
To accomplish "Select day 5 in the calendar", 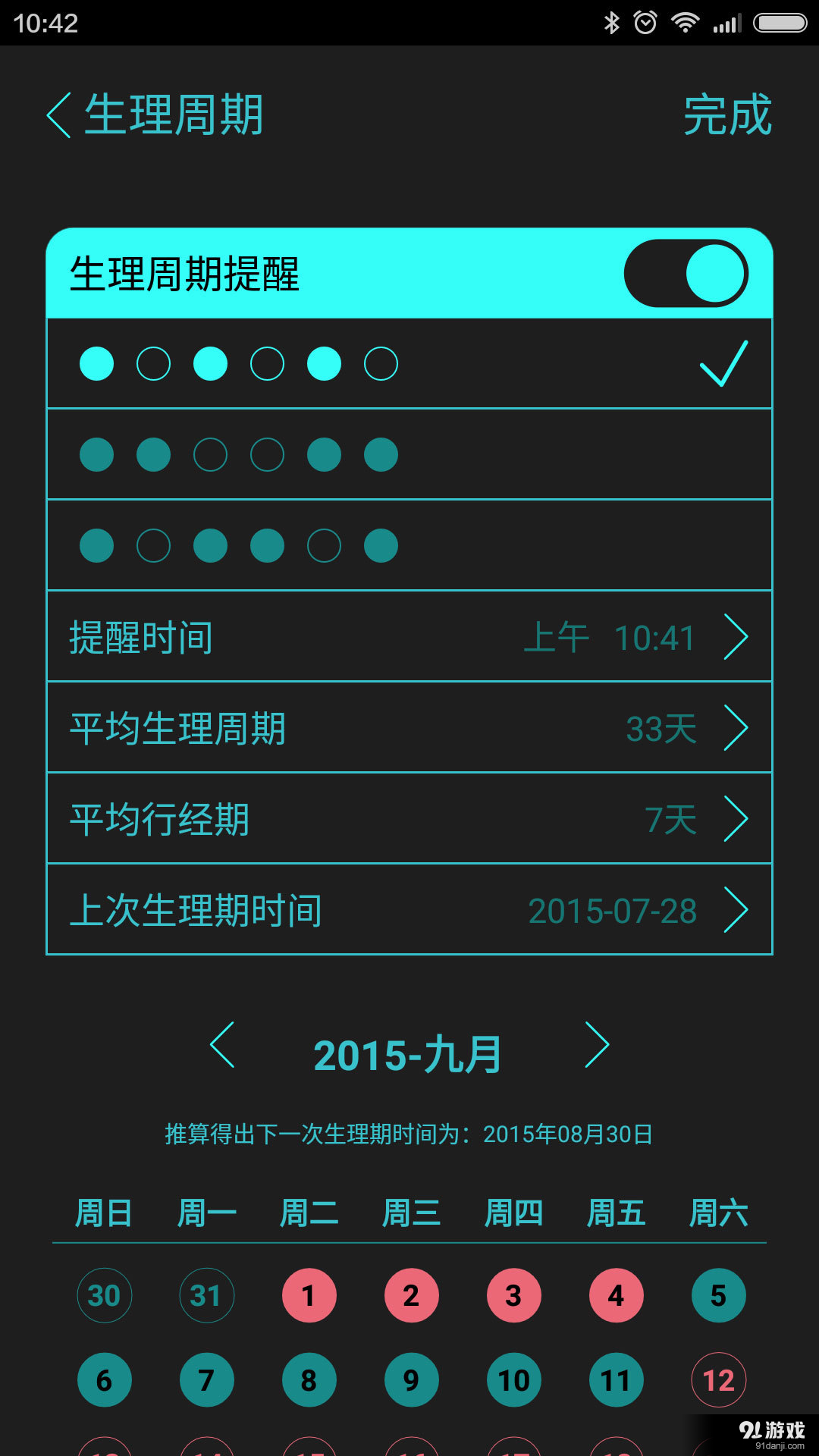I will [x=718, y=1295].
